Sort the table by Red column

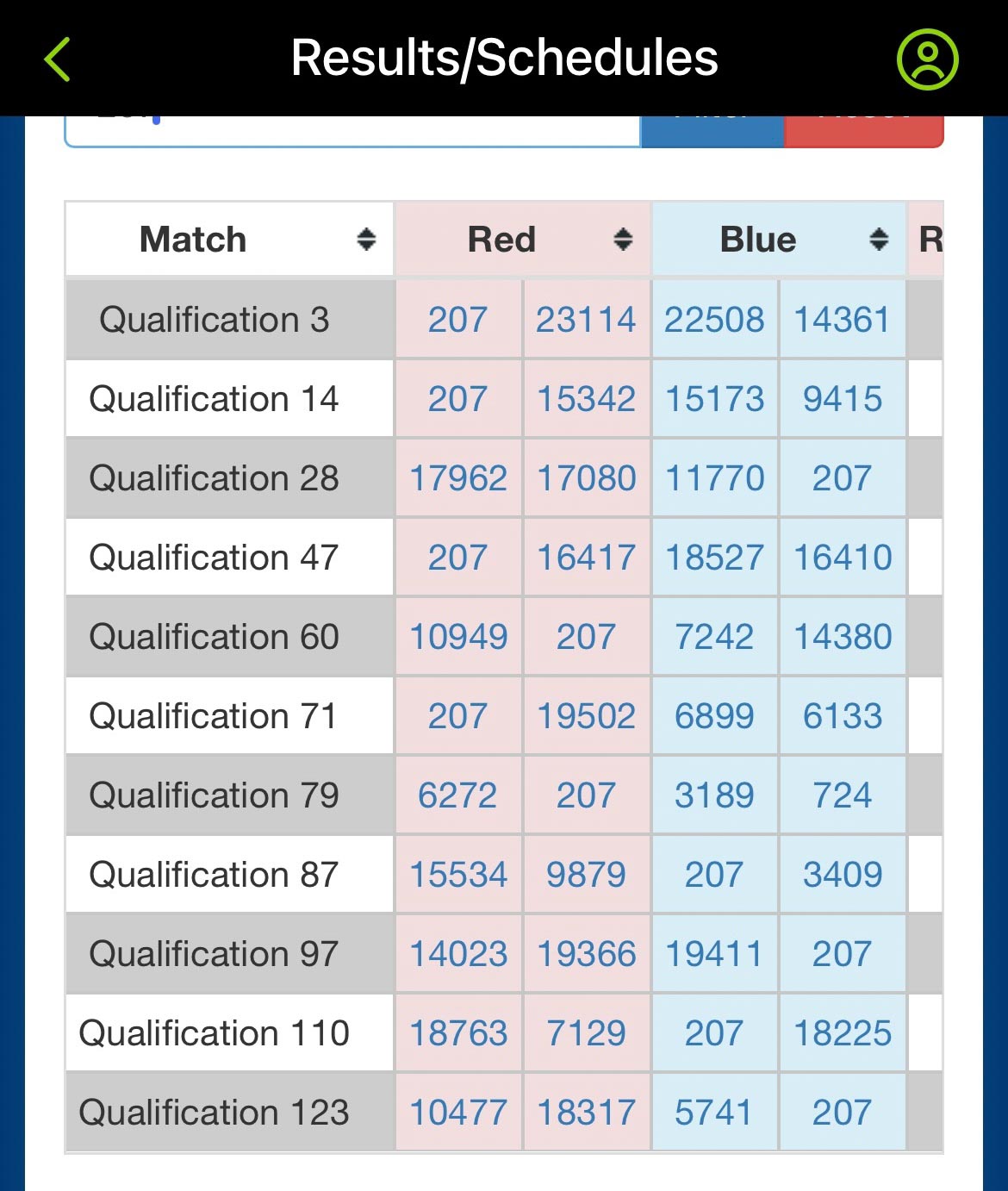(x=623, y=240)
